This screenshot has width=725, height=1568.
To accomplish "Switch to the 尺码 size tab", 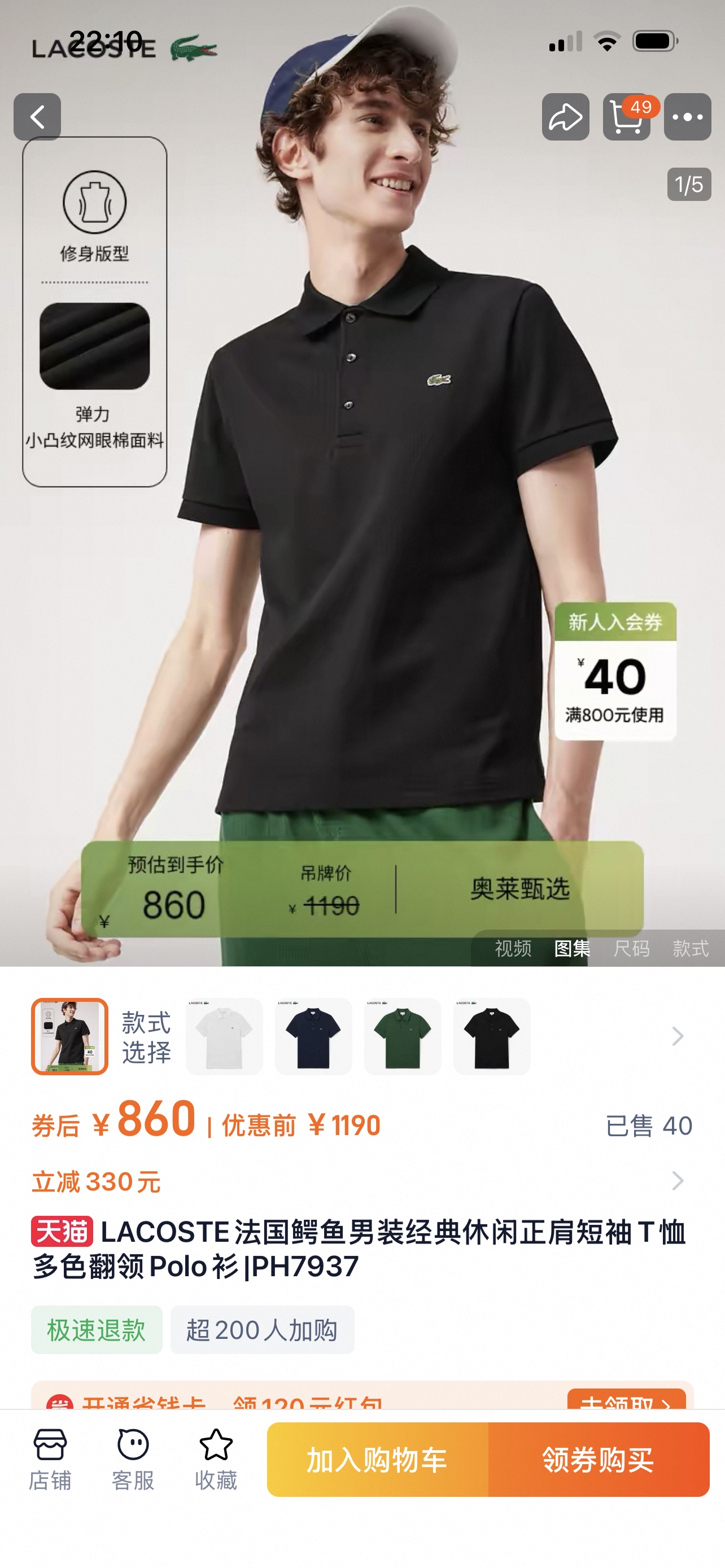I will 631,948.
